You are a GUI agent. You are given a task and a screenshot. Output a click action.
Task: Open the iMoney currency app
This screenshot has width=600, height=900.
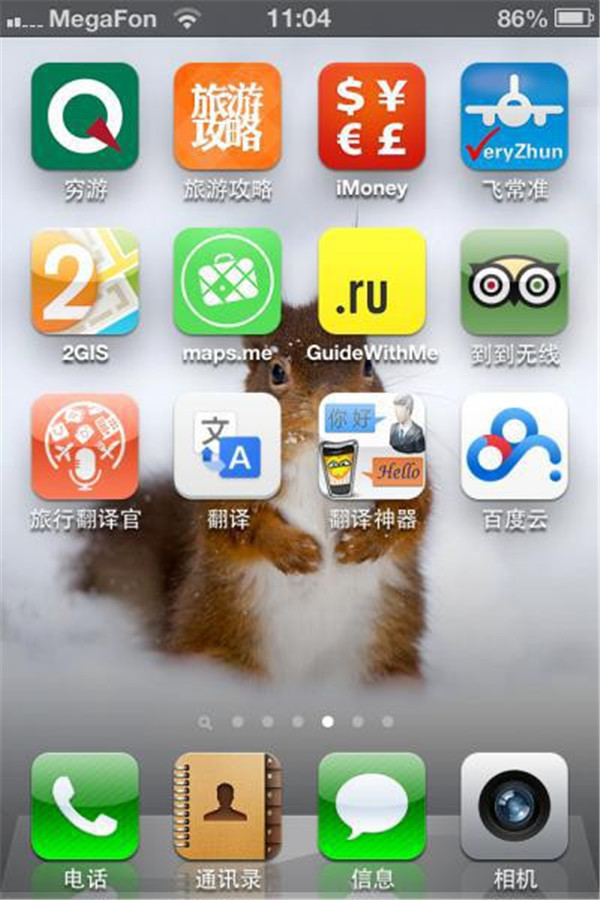[x=372, y=116]
